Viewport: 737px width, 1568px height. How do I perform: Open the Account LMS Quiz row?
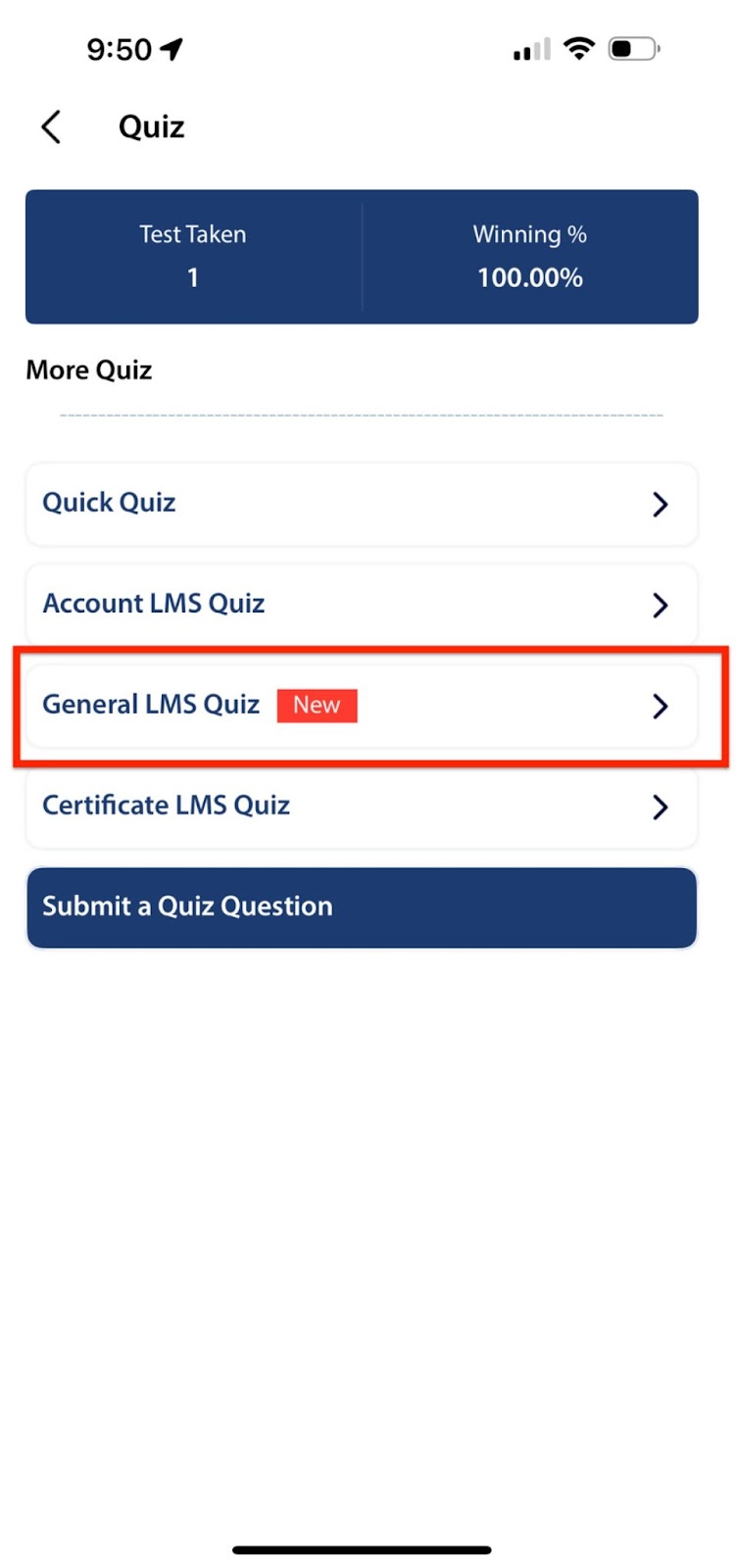pos(361,605)
